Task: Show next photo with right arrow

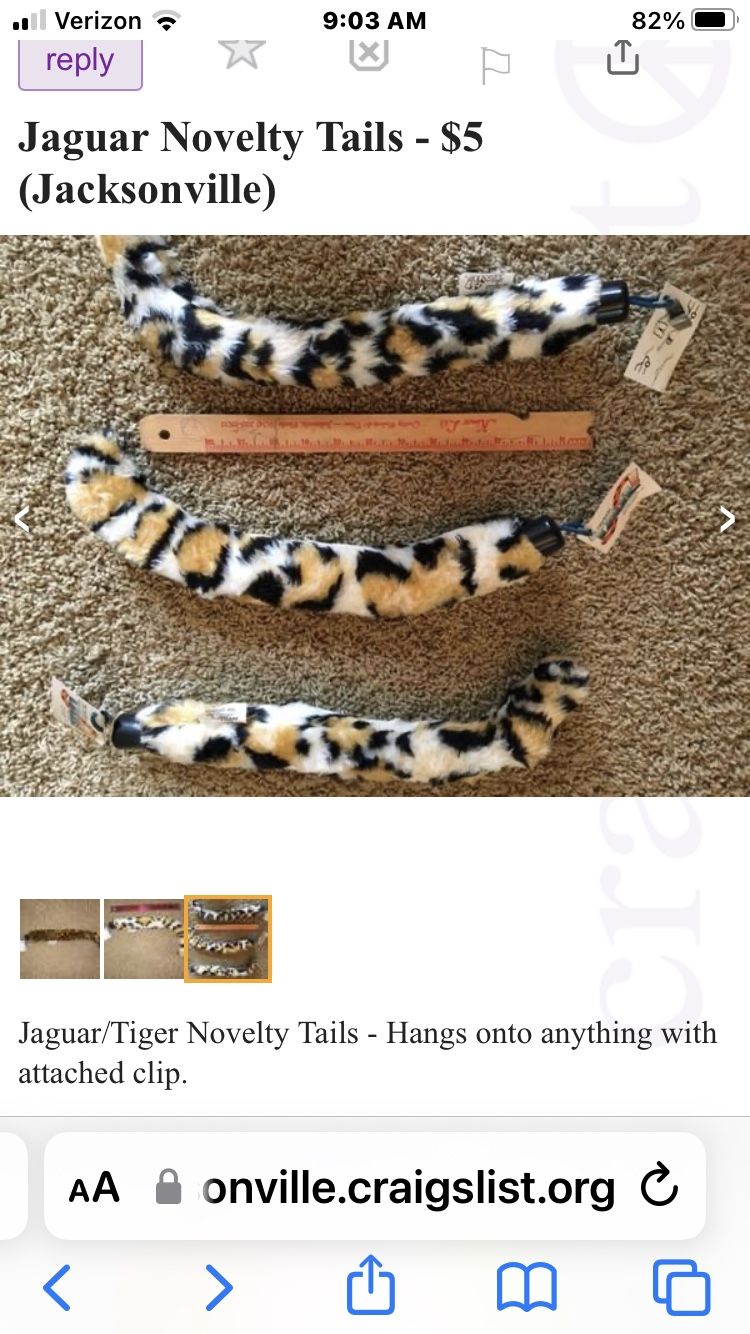Action: click(x=727, y=518)
